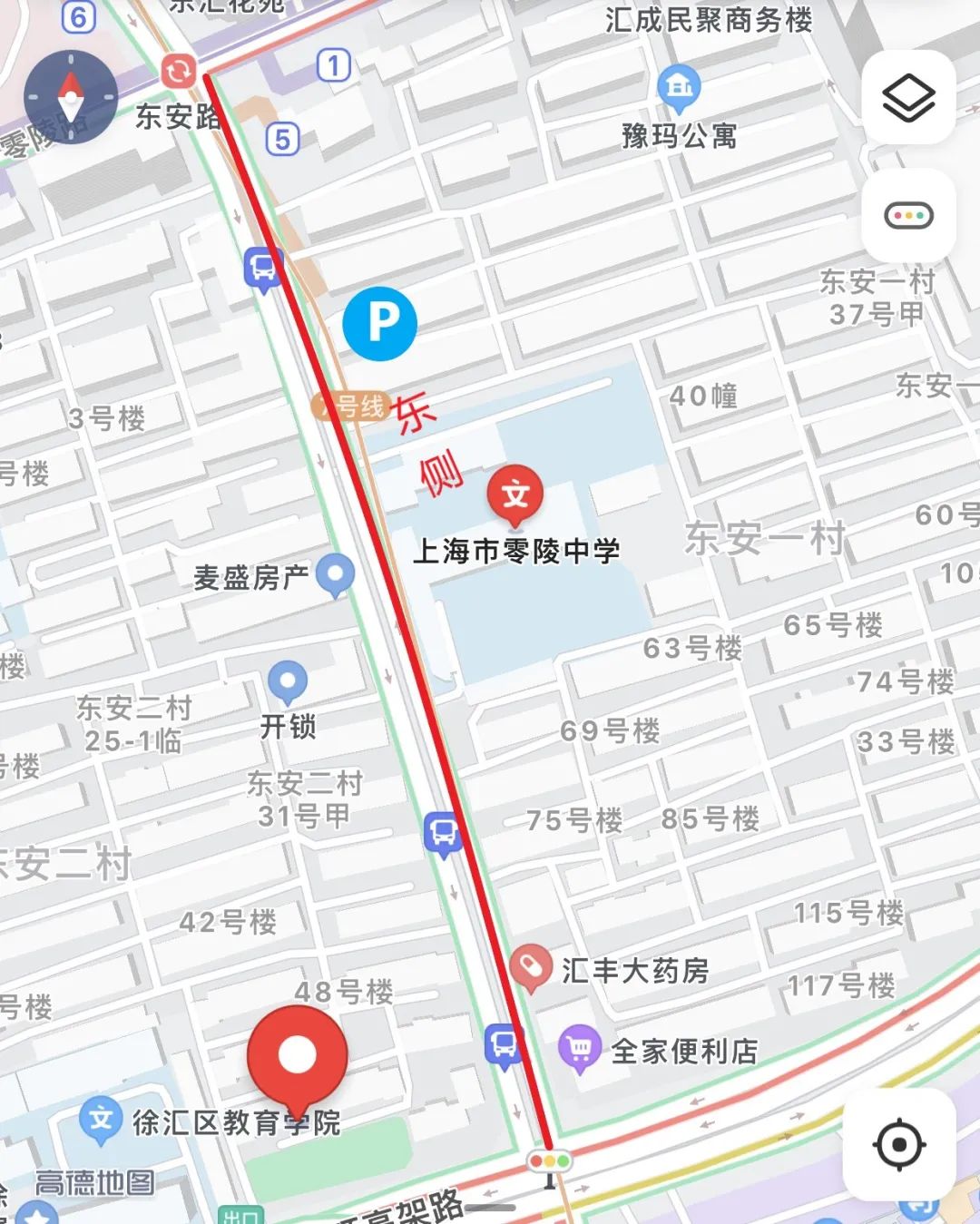Click the 全家便利店 FamilyMart marker
Screen dimensions: 980x1224
point(578,1044)
